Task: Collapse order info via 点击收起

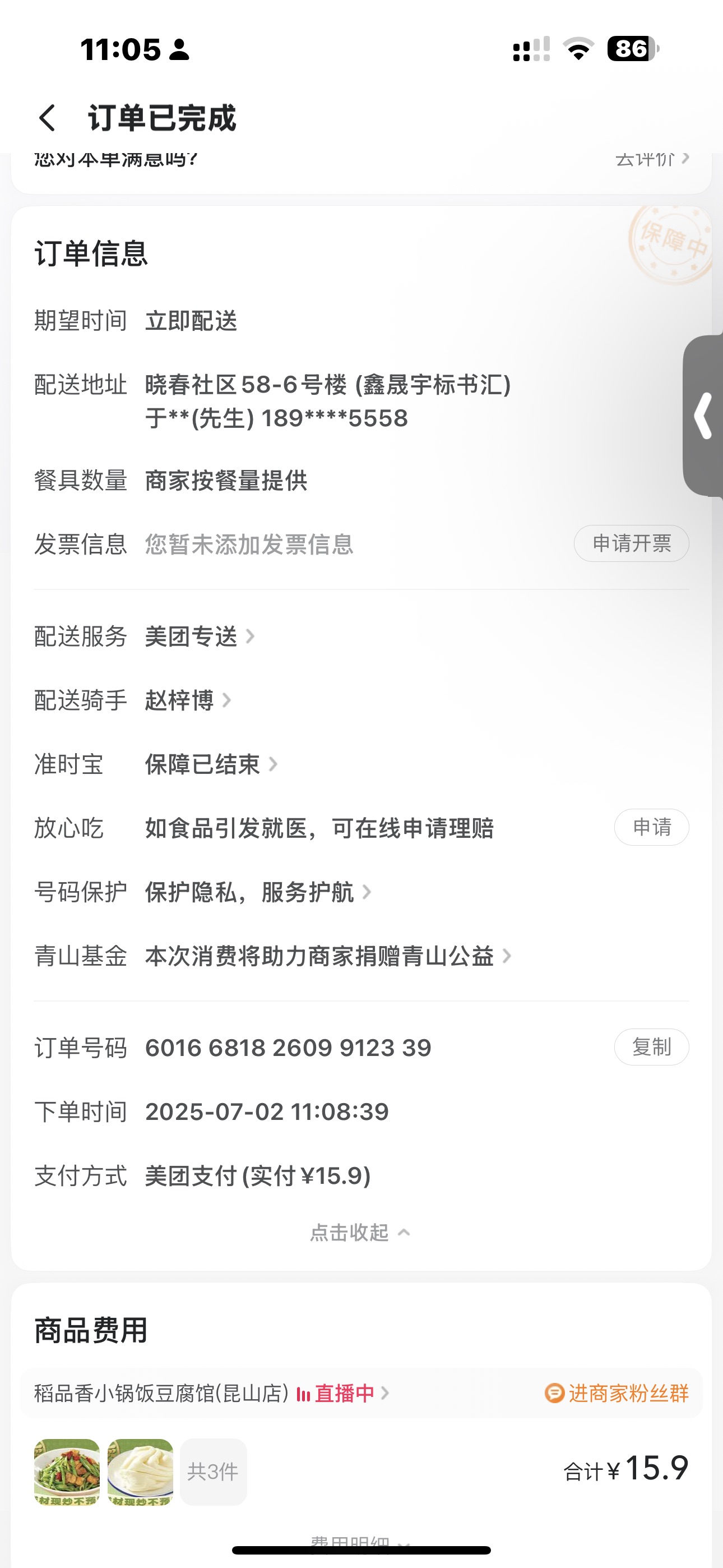Action: (x=360, y=1233)
